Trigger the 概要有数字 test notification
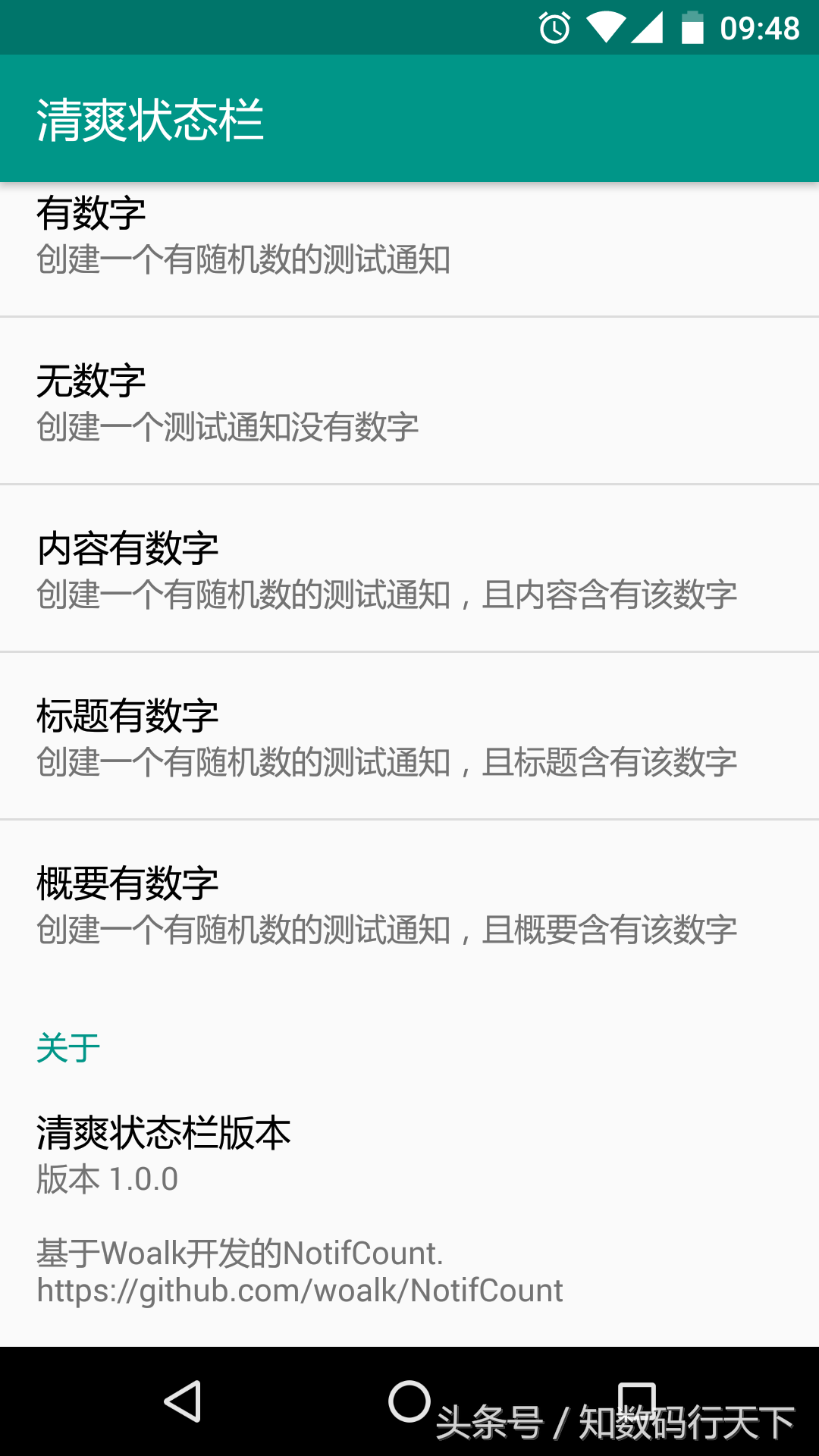Image resolution: width=819 pixels, height=1456 pixels. pos(409,905)
